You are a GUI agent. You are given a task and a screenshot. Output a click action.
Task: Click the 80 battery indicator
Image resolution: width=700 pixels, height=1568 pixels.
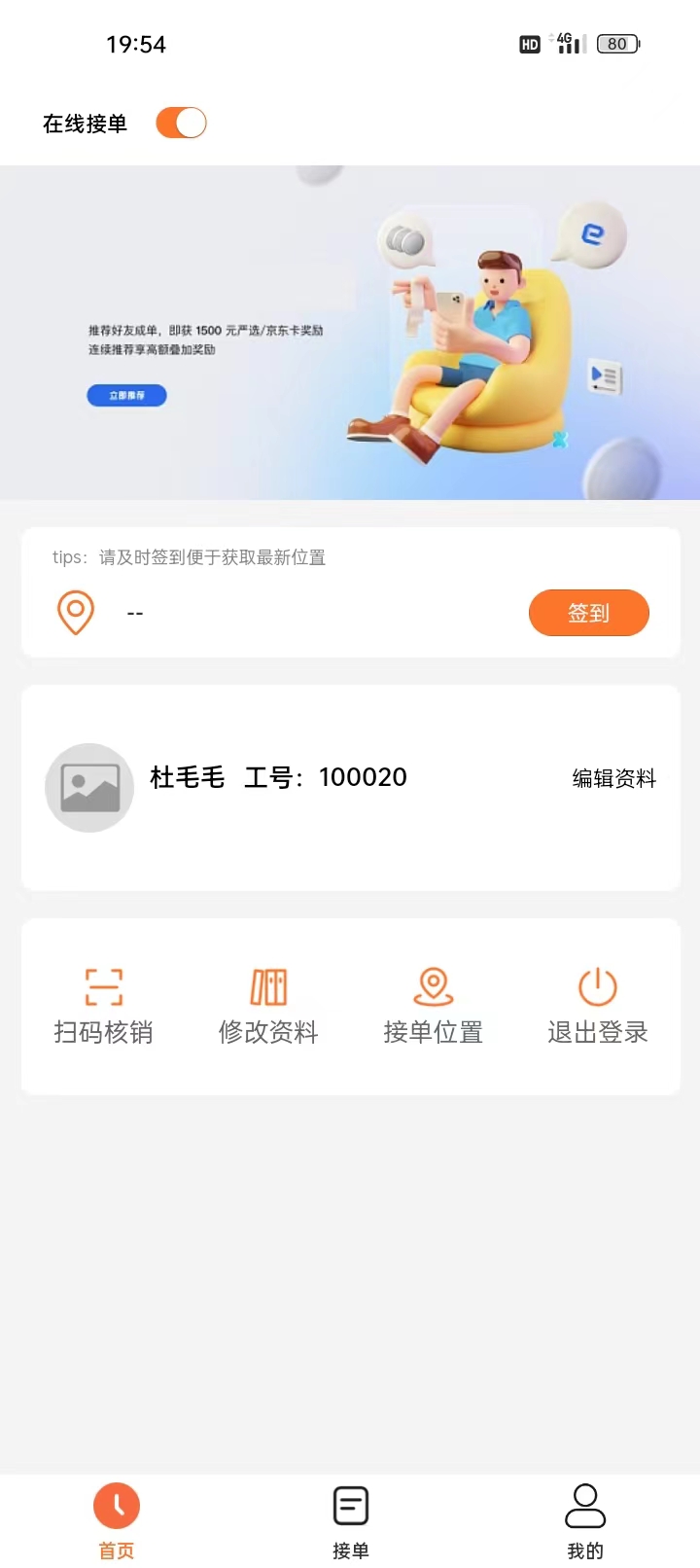click(616, 44)
